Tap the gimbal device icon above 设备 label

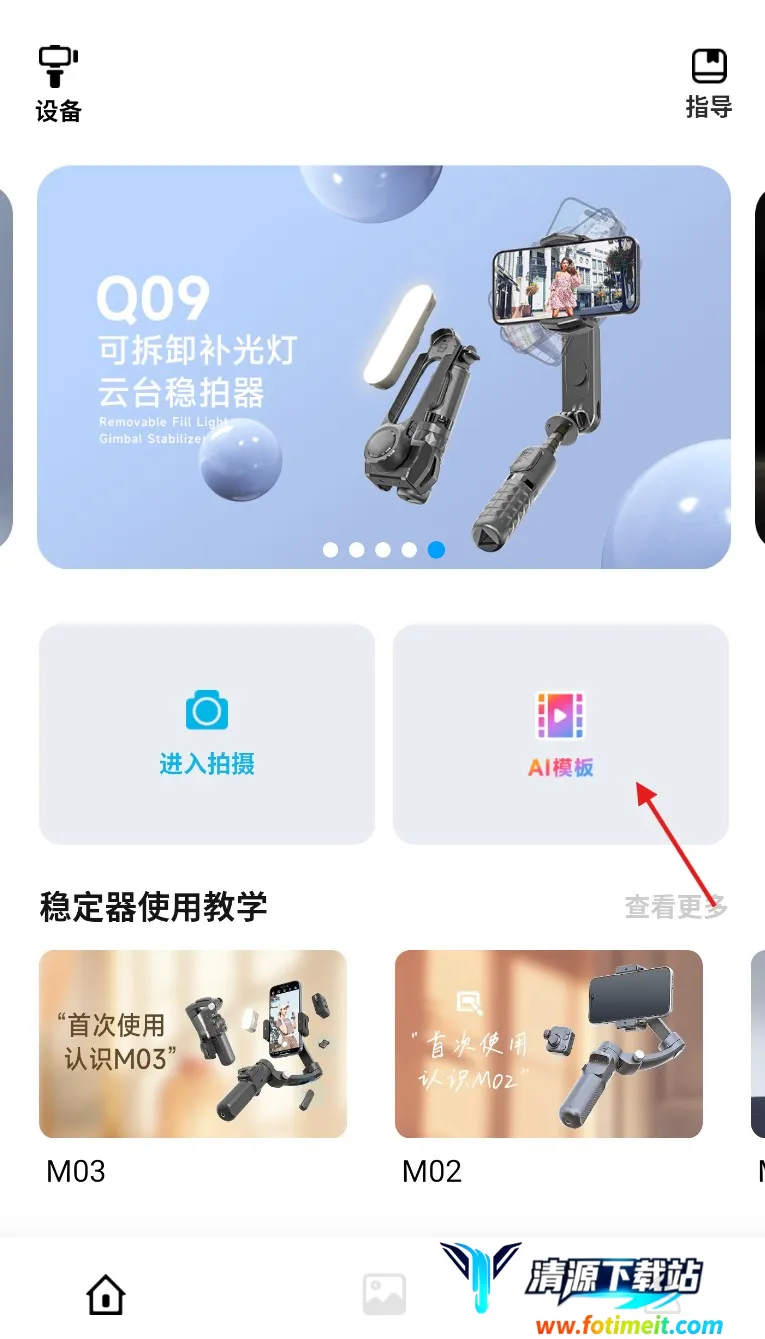pyautogui.click(x=57, y=64)
